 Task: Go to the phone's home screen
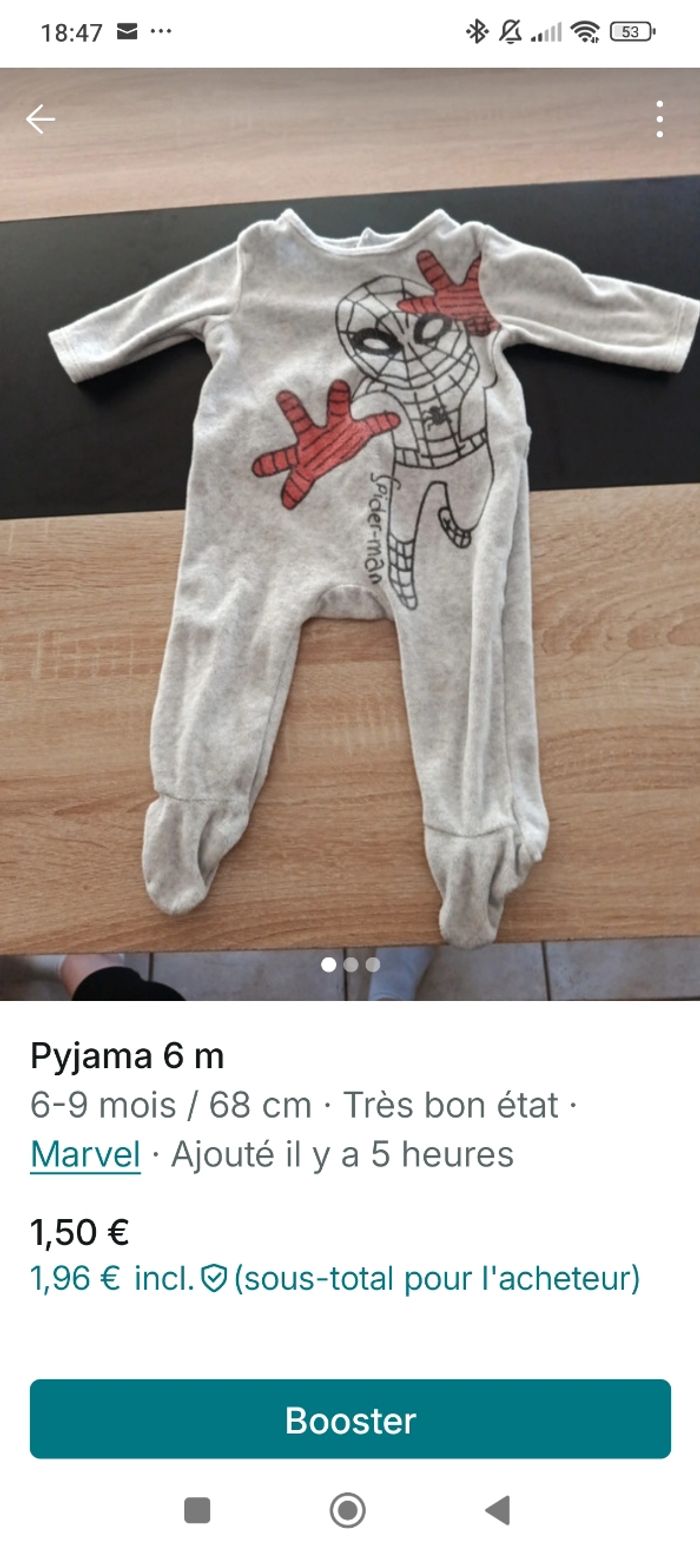tap(348, 1510)
